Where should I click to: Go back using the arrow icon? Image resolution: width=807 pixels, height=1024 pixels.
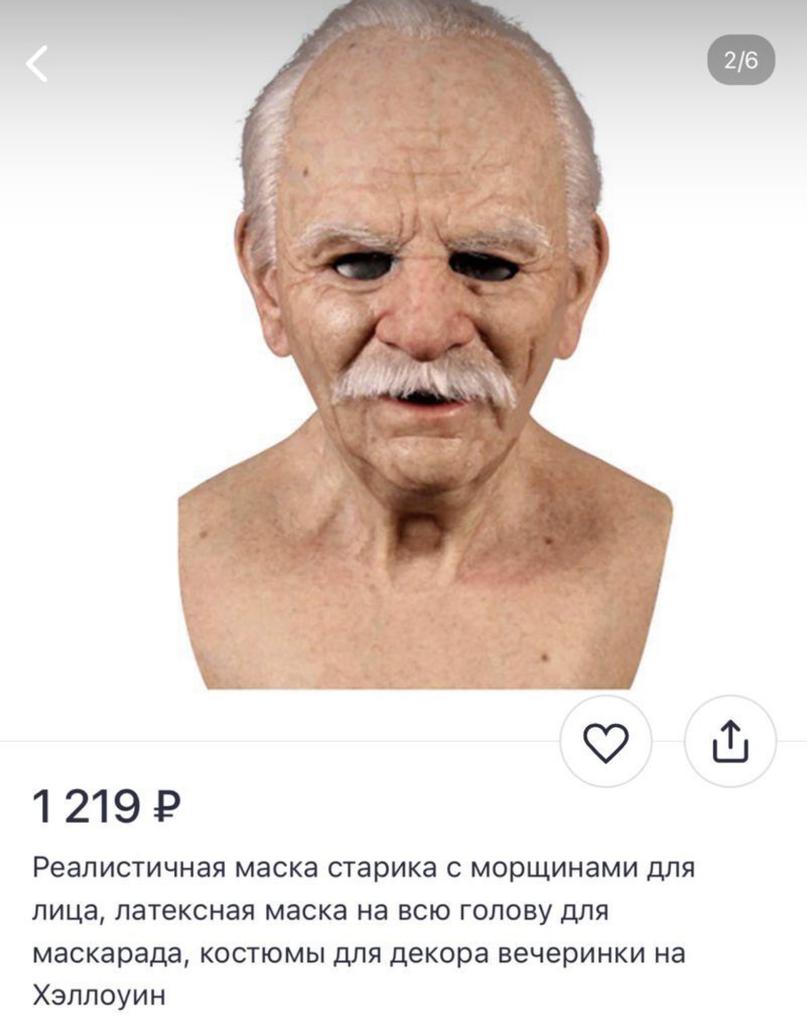pyautogui.click(x=37, y=64)
